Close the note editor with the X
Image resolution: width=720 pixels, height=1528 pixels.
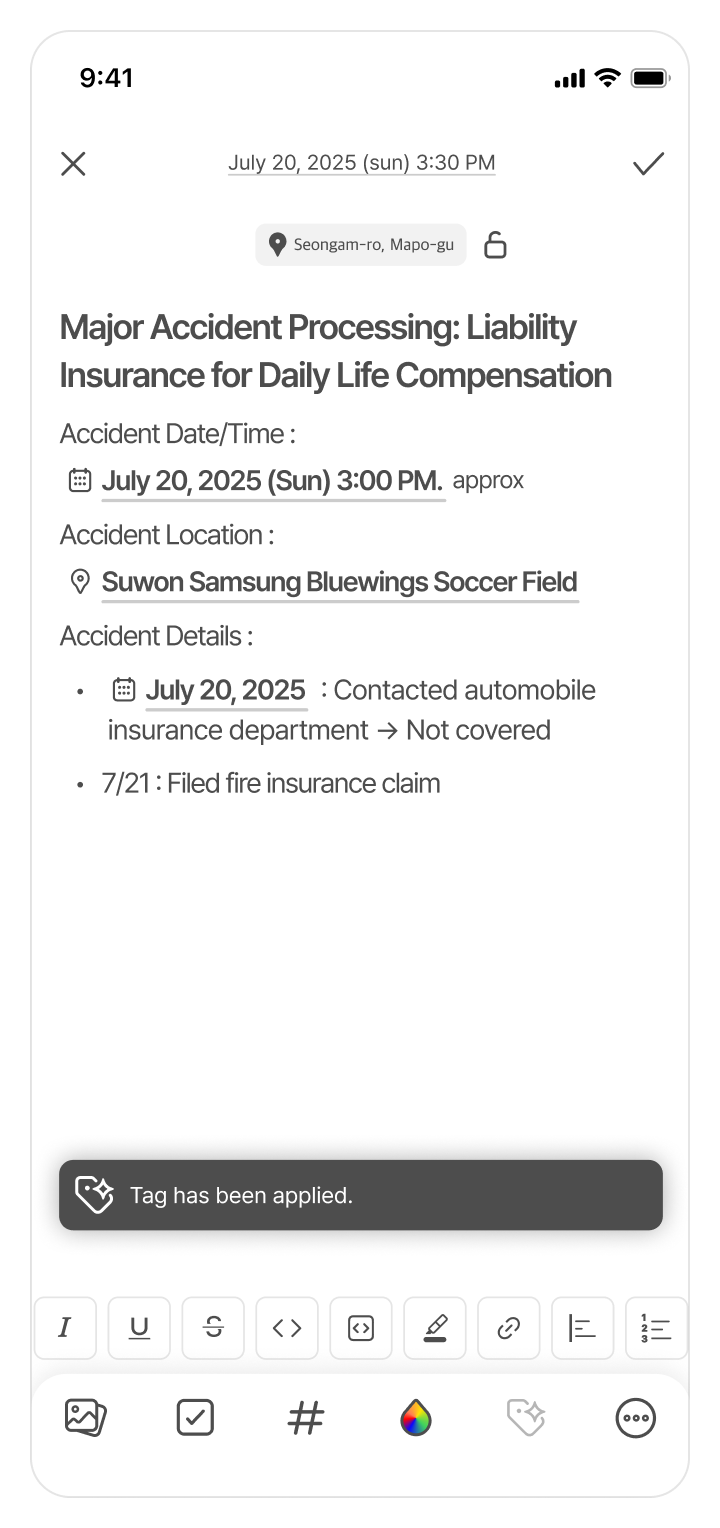coord(73,164)
